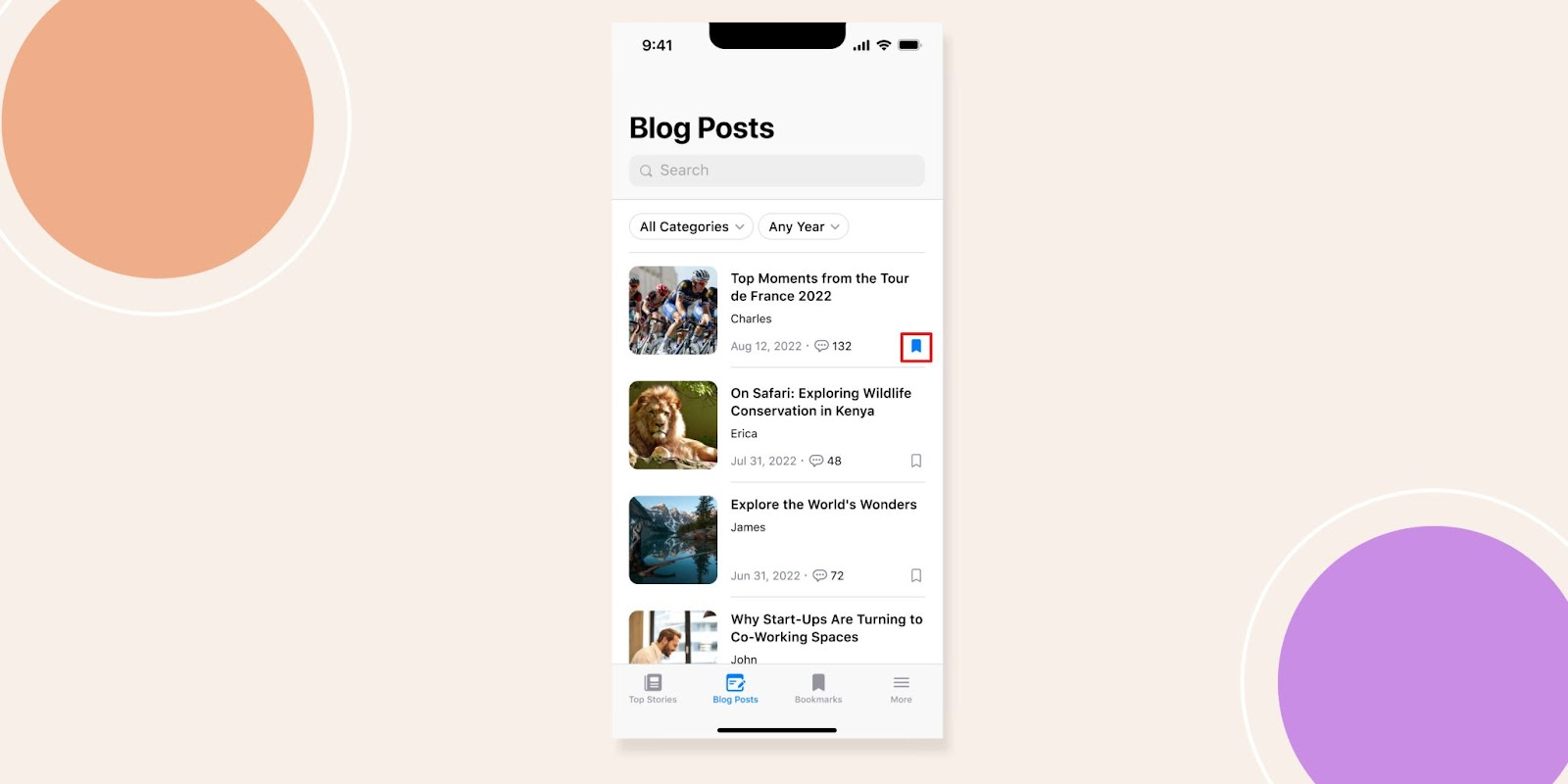Expand the All Categories filter

pos(691,226)
